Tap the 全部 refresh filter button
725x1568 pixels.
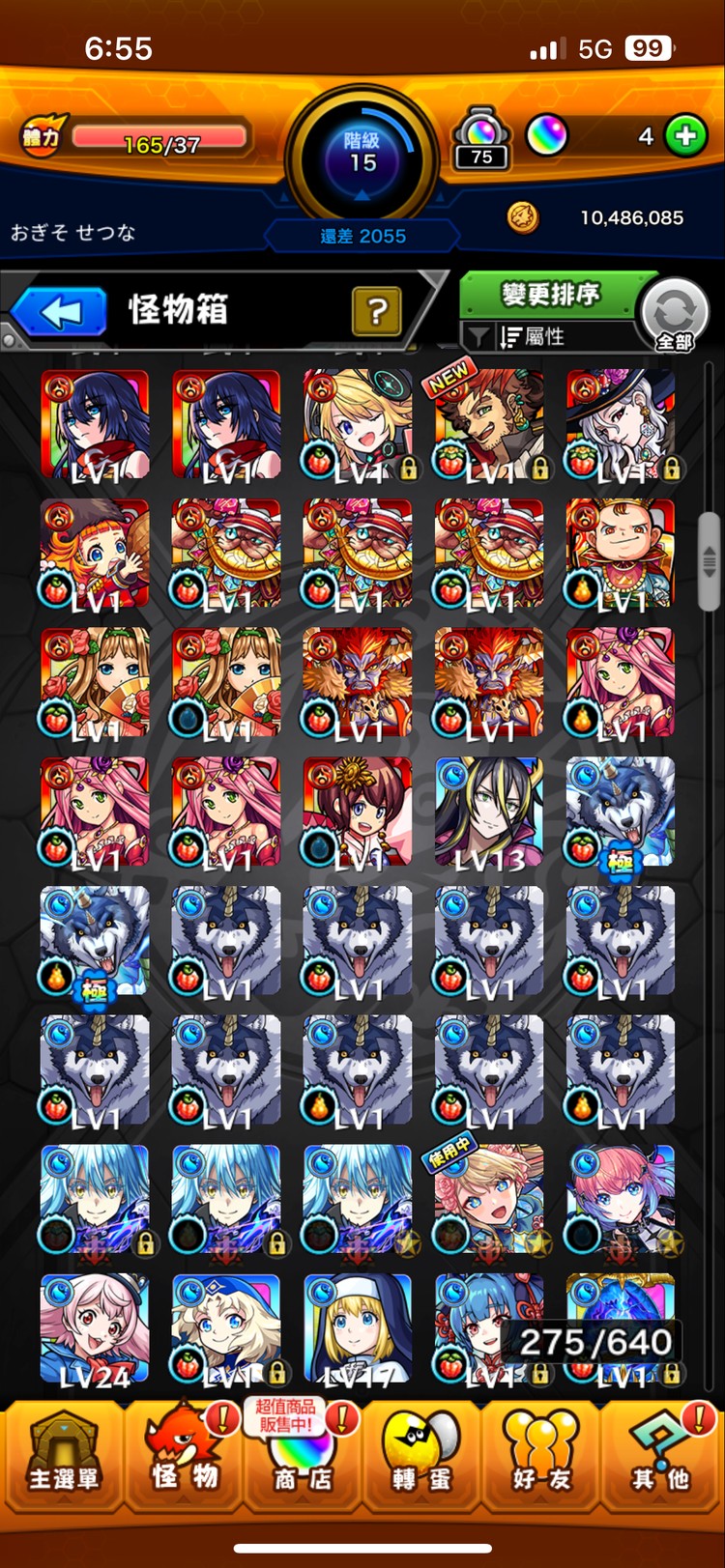coord(674,316)
